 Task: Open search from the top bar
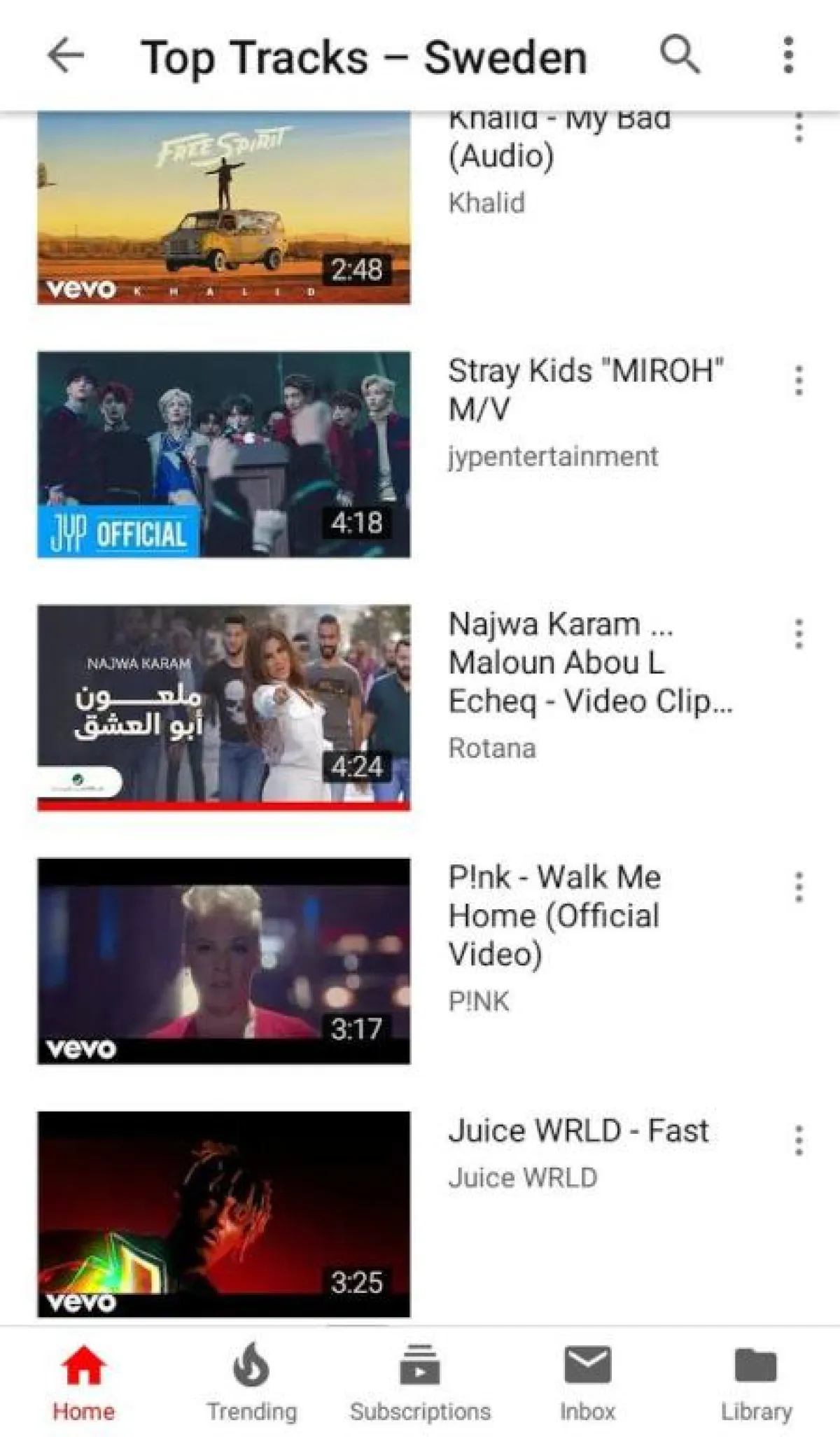(x=680, y=55)
